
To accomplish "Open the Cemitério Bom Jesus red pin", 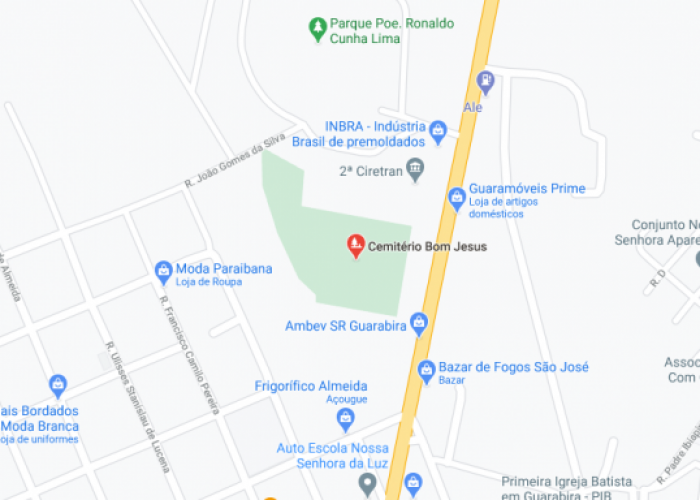I will pyautogui.click(x=354, y=245).
